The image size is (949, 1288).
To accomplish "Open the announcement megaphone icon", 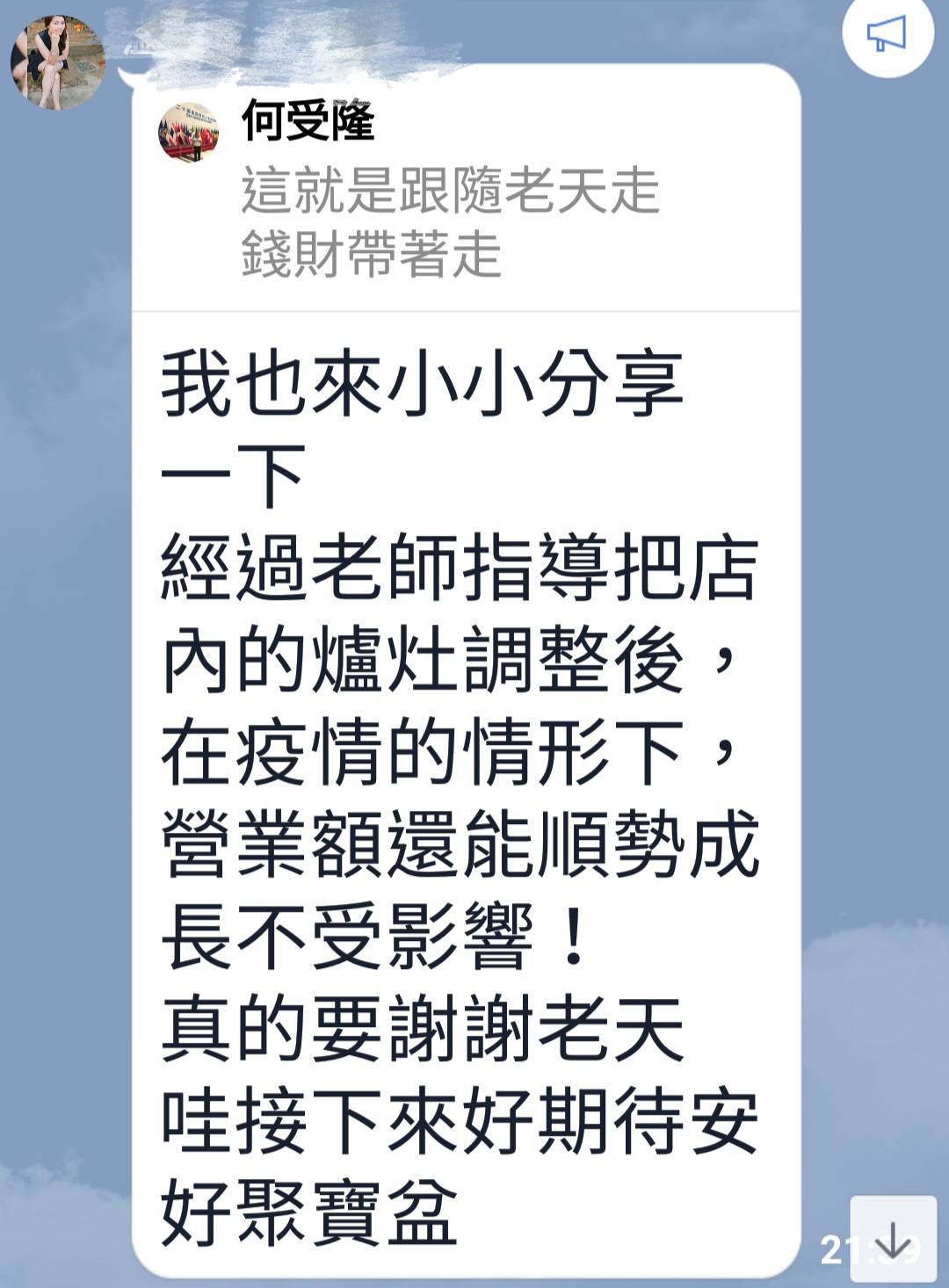I will [886, 34].
